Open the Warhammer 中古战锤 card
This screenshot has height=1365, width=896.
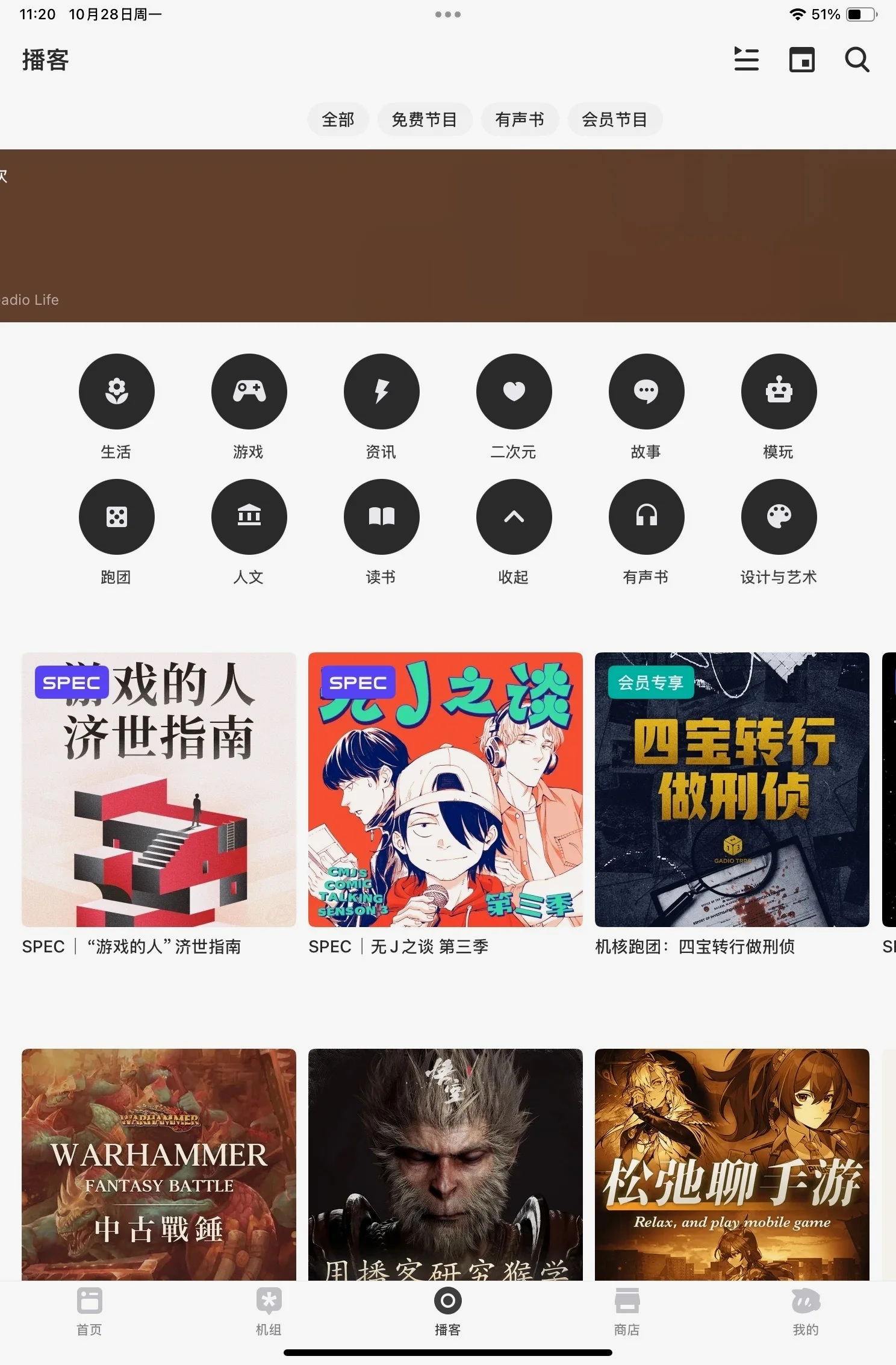159,1163
